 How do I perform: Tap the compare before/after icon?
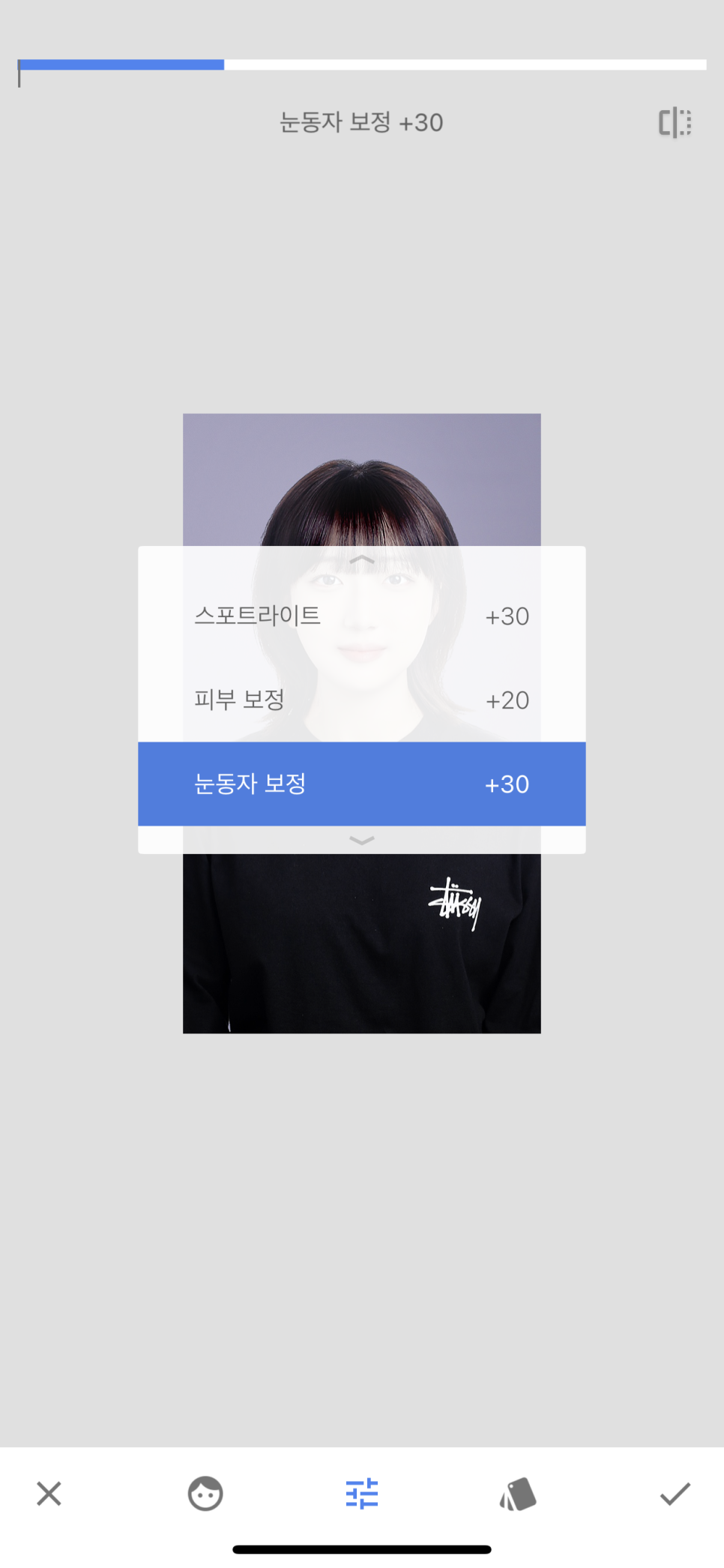click(675, 123)
